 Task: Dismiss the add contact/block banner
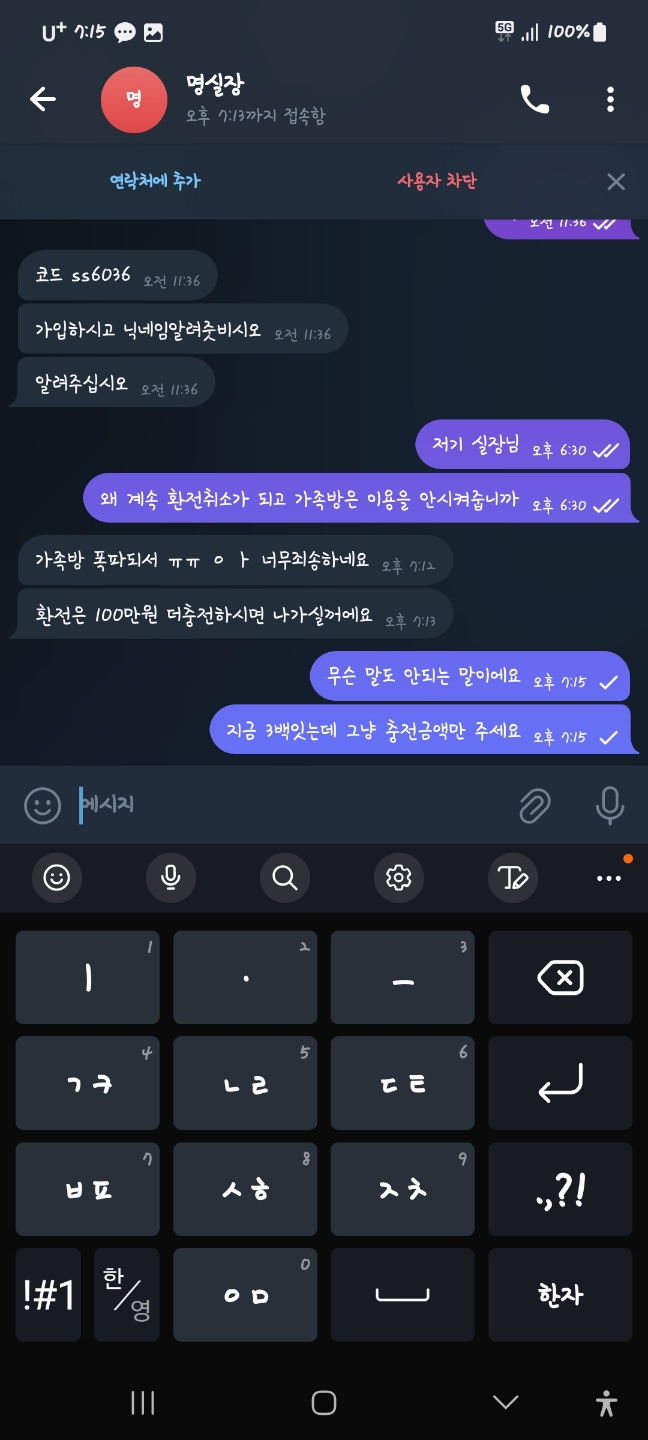(616, 181)
